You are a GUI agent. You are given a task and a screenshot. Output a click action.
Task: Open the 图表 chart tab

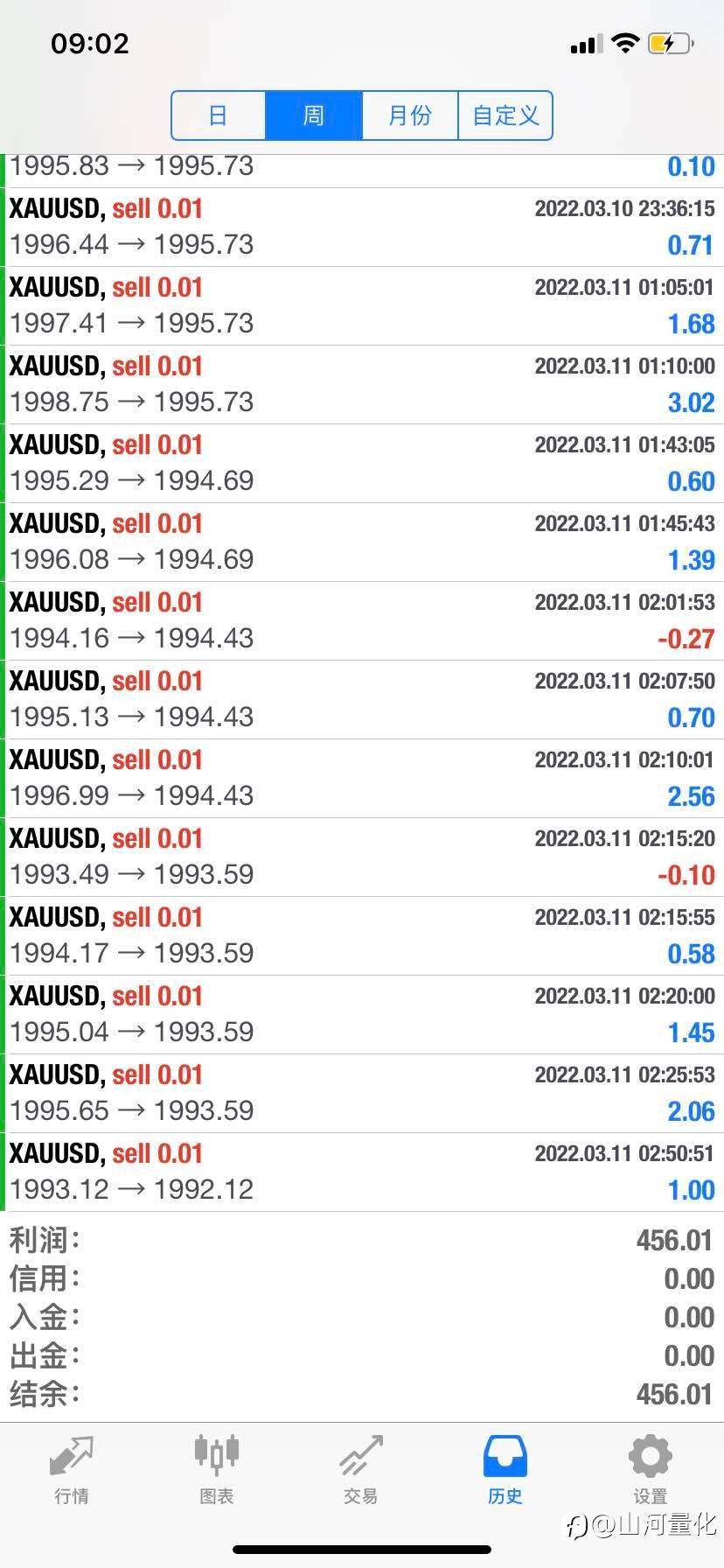[216, 1470]
